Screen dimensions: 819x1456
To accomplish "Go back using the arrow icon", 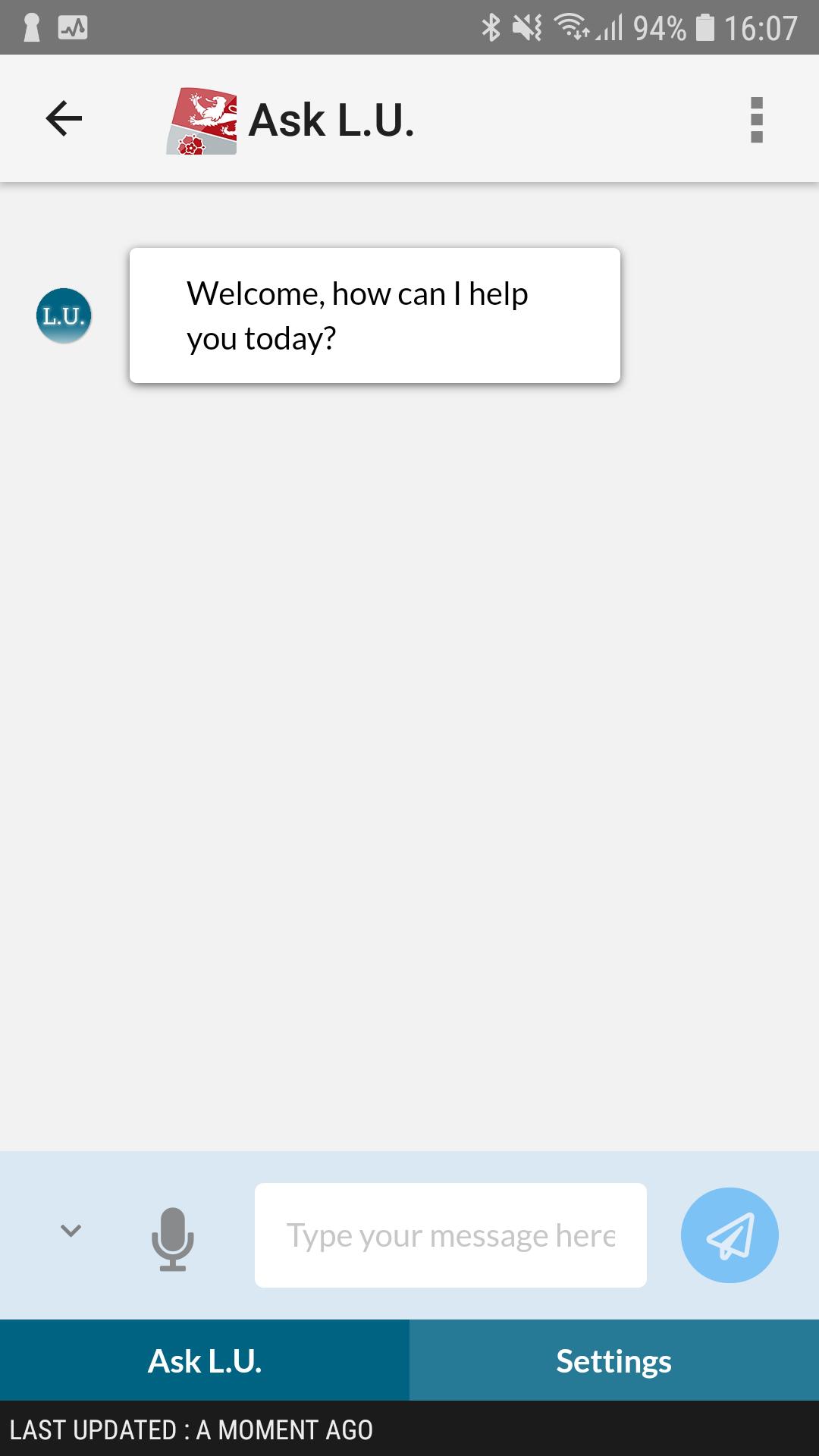I will 64,119.
